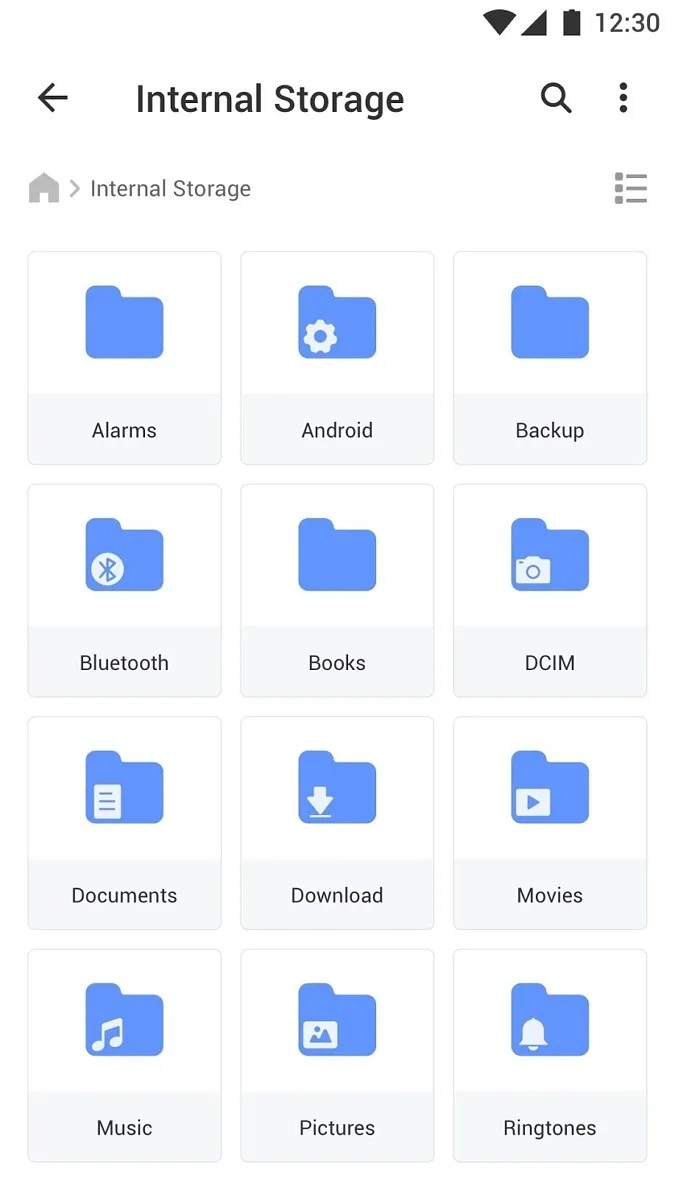This screenshot has width=675, height=1200.
Task: Open the Ringtones folder
Action: (x=550, y=1055)
